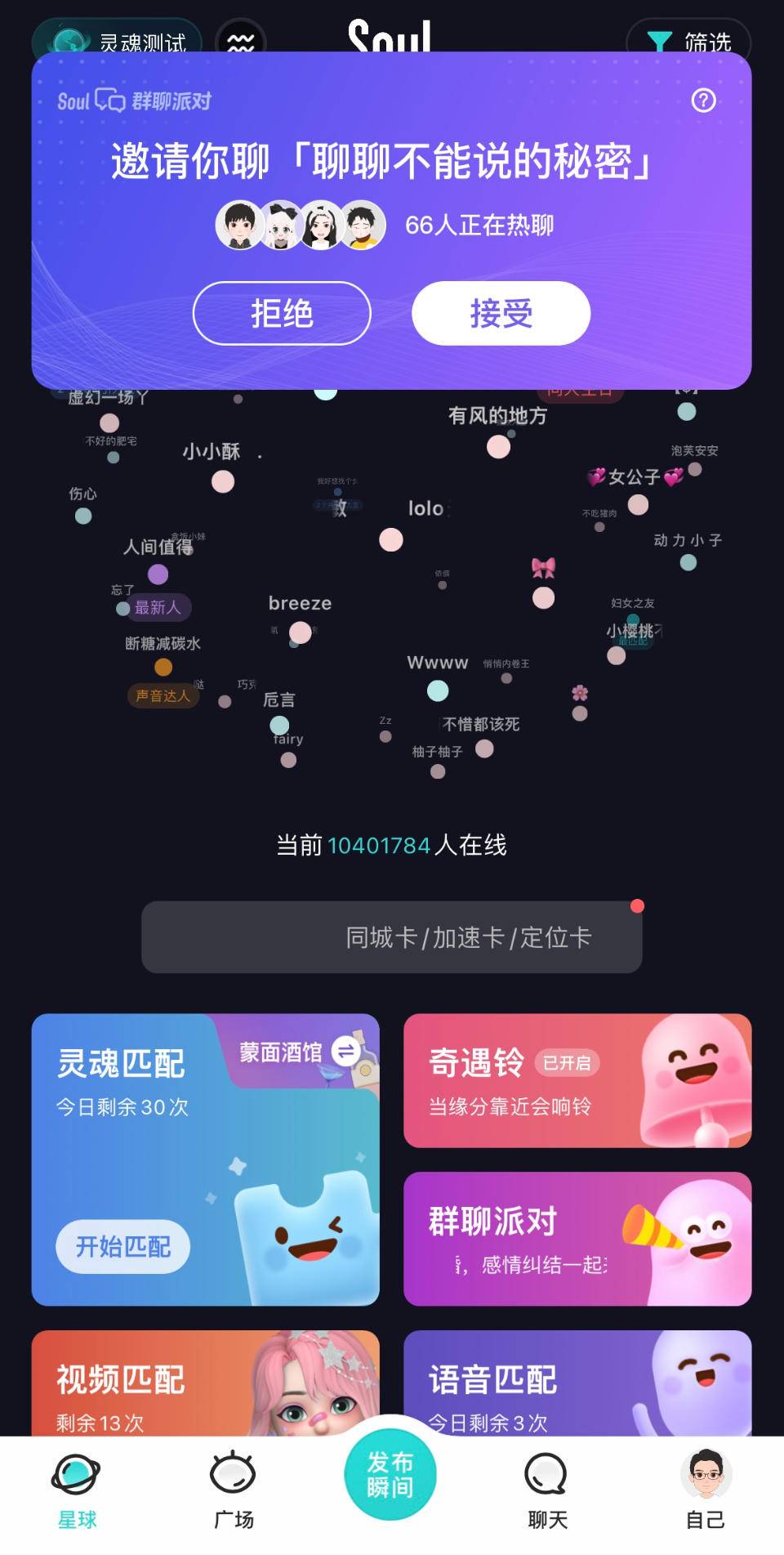Start matching with 开始匹配
784x1555 pixels.
coord(122,1246)
